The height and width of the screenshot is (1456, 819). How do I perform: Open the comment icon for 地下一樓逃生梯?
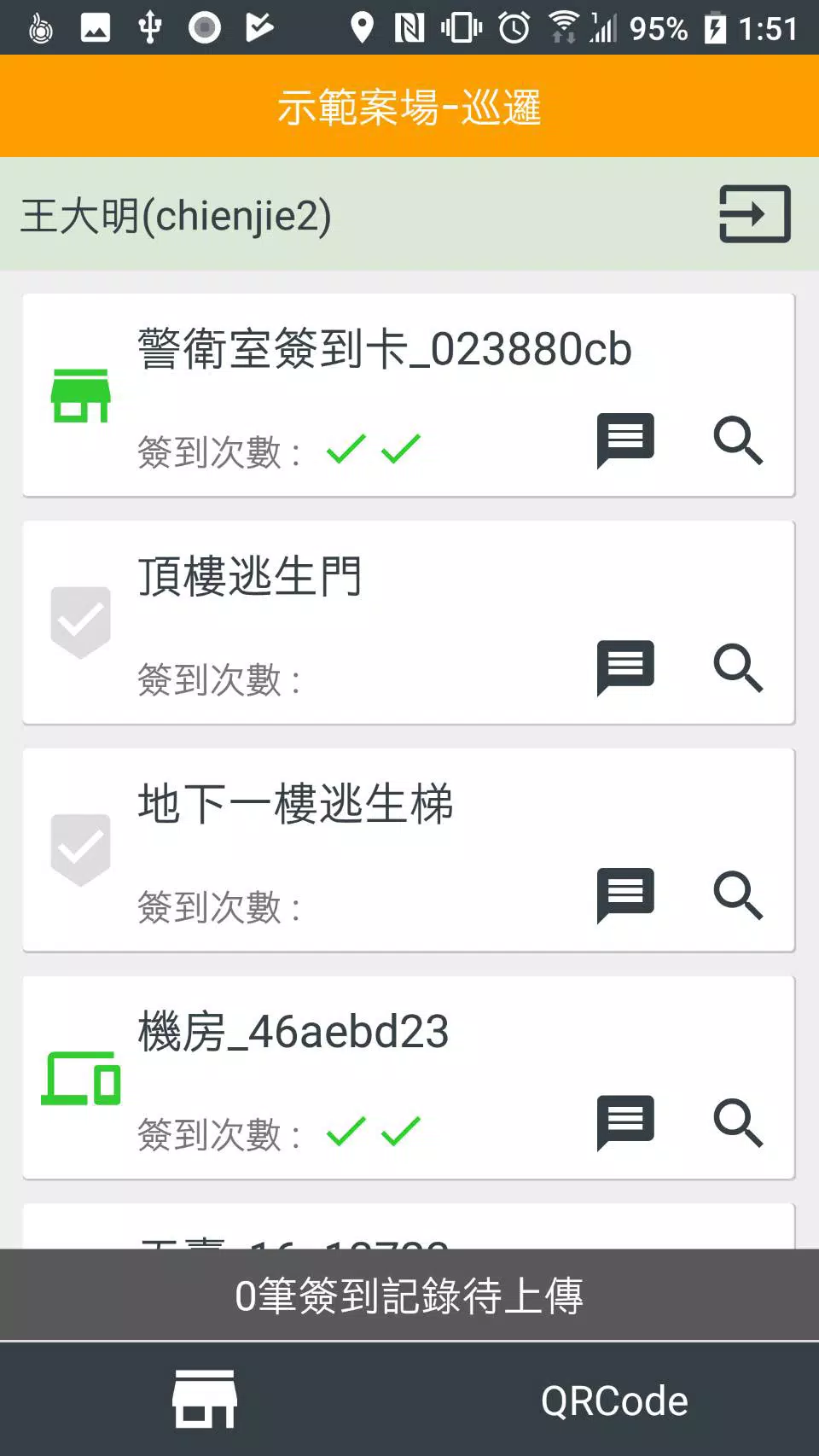(625, 895)
